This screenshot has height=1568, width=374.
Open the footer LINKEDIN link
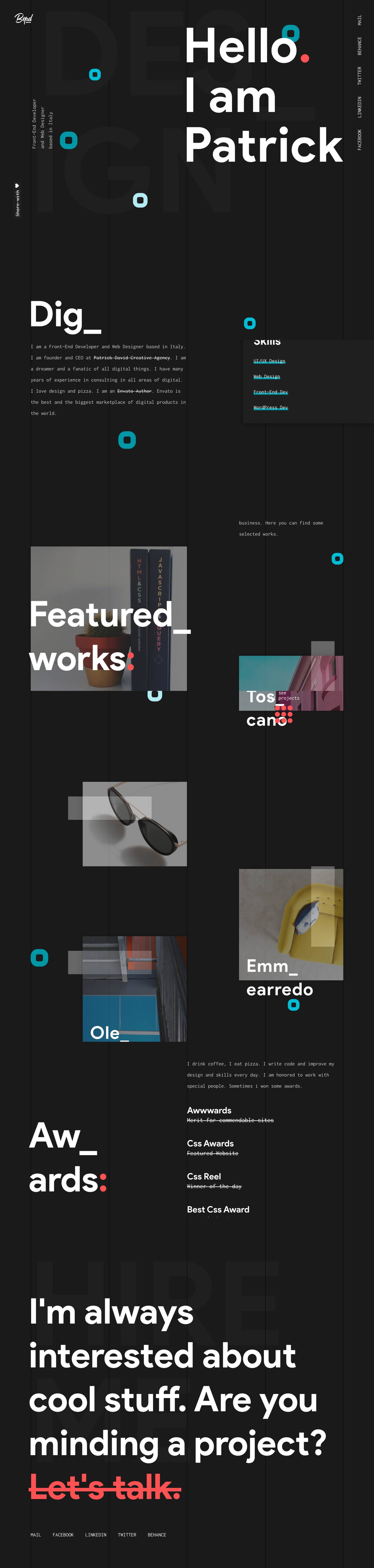coord(95,1535)
